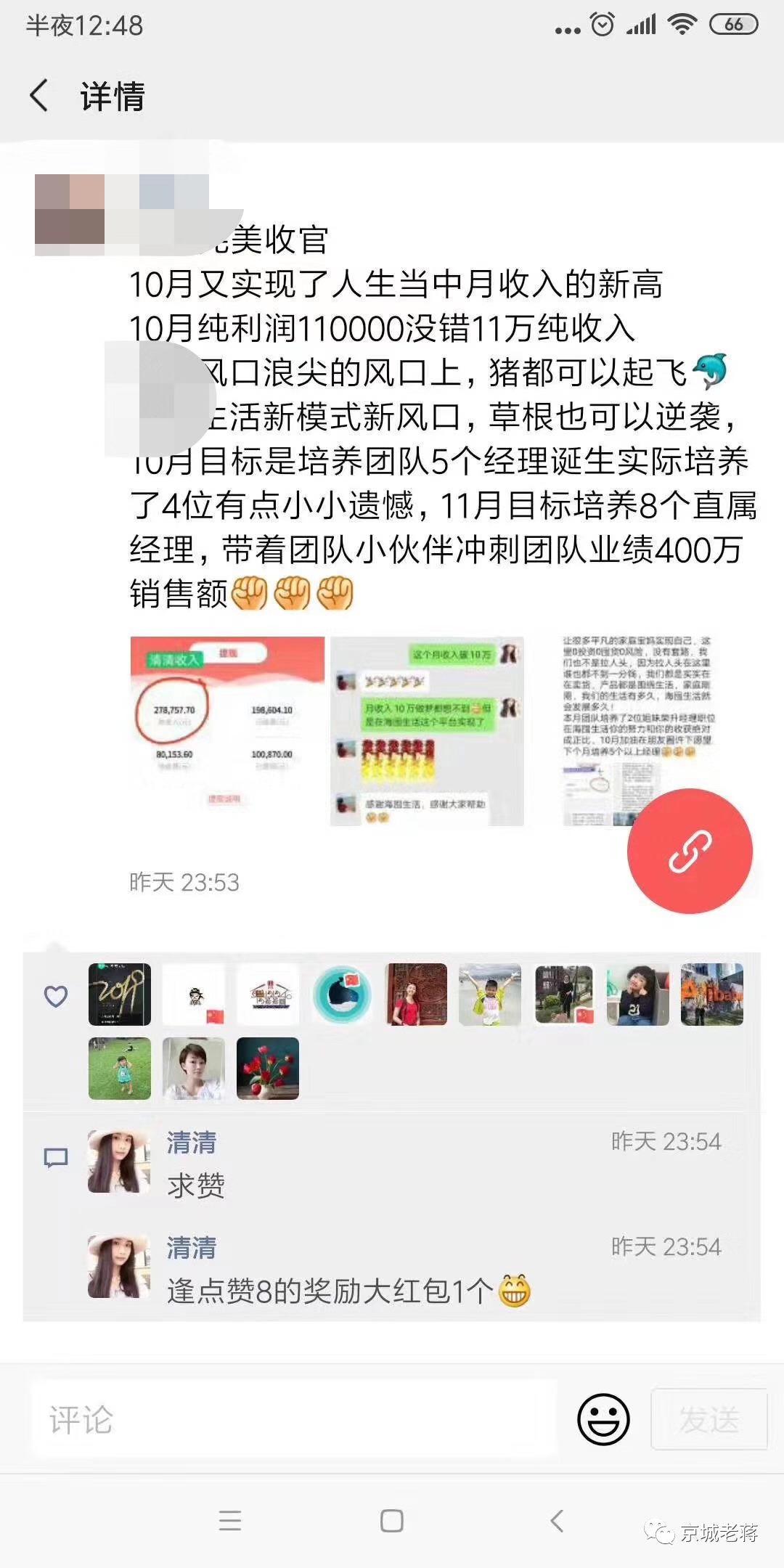Open the red tulips liker avatar
This screenshot has width=784, height=1568.
tap(268, 1068)
